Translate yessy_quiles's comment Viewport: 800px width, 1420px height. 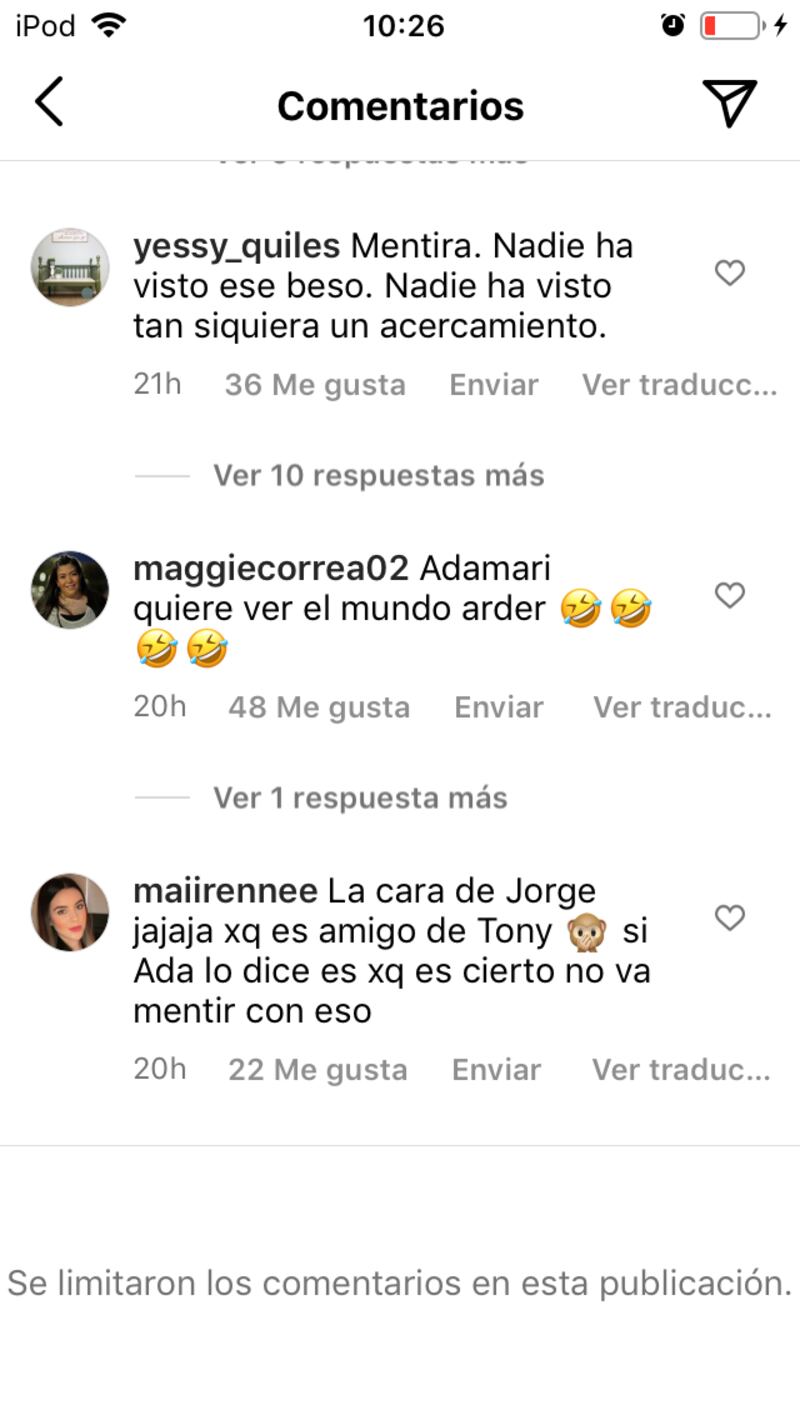tap(679, 385)
